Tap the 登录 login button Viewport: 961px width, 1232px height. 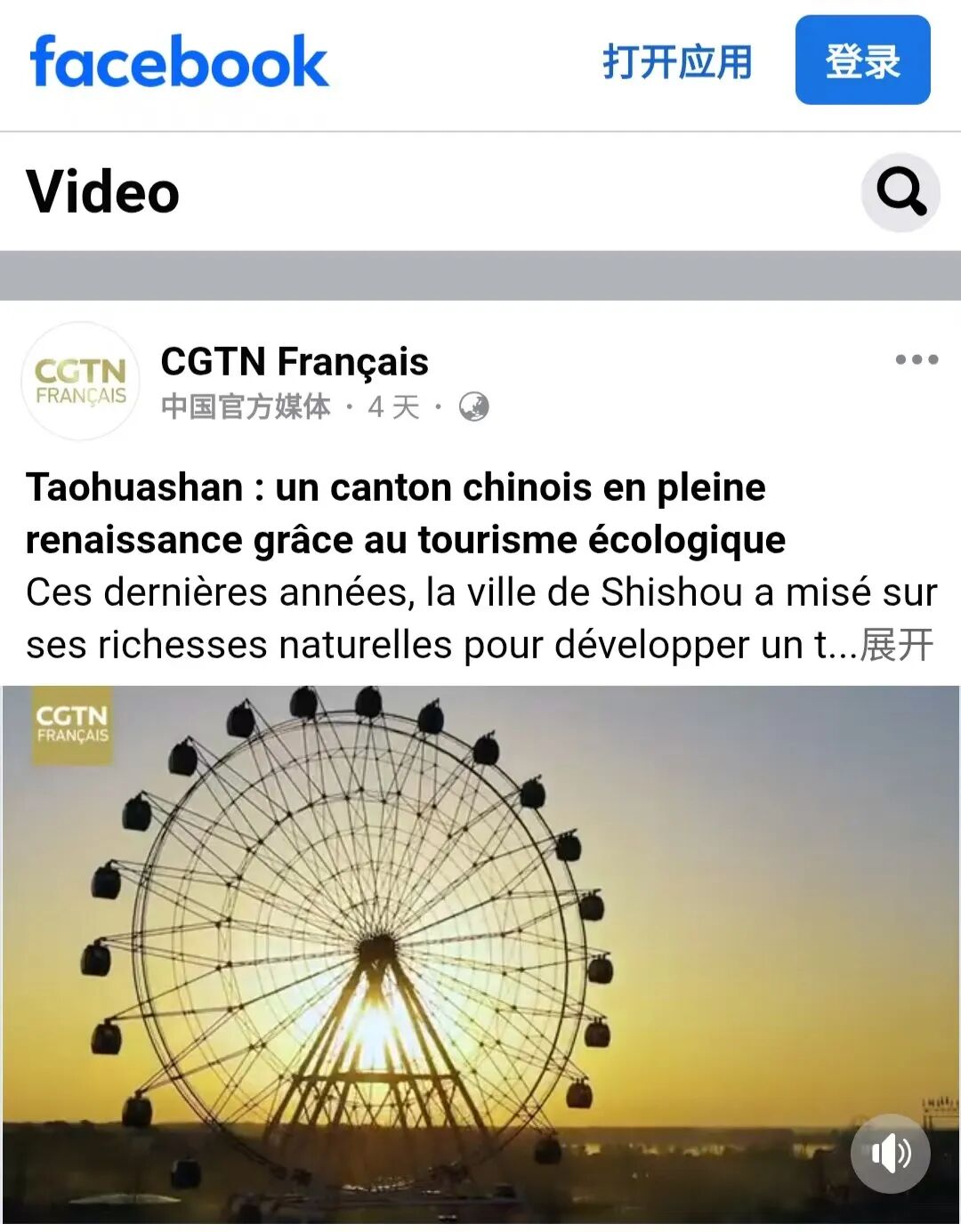[x=862, y=60]
